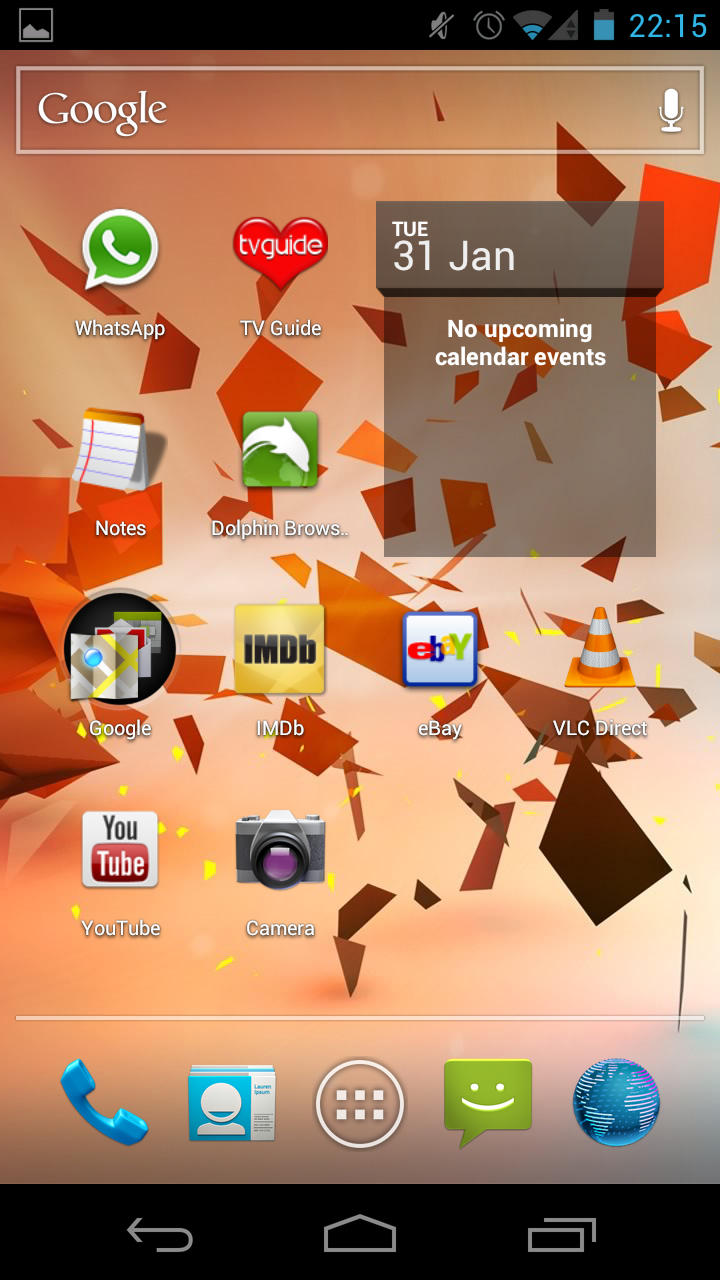Launch the globe Browser in the dock
Image resolution: width=720 pixels, height=1280 pixels.
tap(616, 1103)
